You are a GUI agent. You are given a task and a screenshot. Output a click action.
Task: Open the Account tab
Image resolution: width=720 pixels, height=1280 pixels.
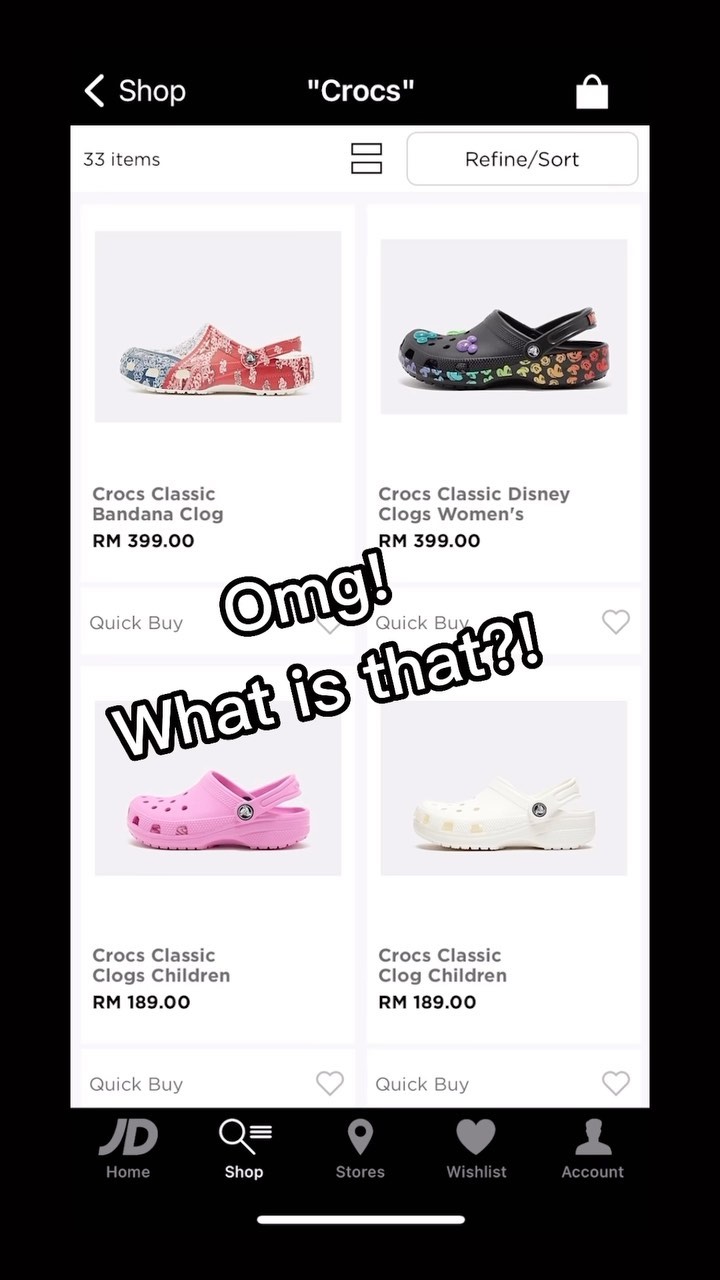(x=592, y=1150)
